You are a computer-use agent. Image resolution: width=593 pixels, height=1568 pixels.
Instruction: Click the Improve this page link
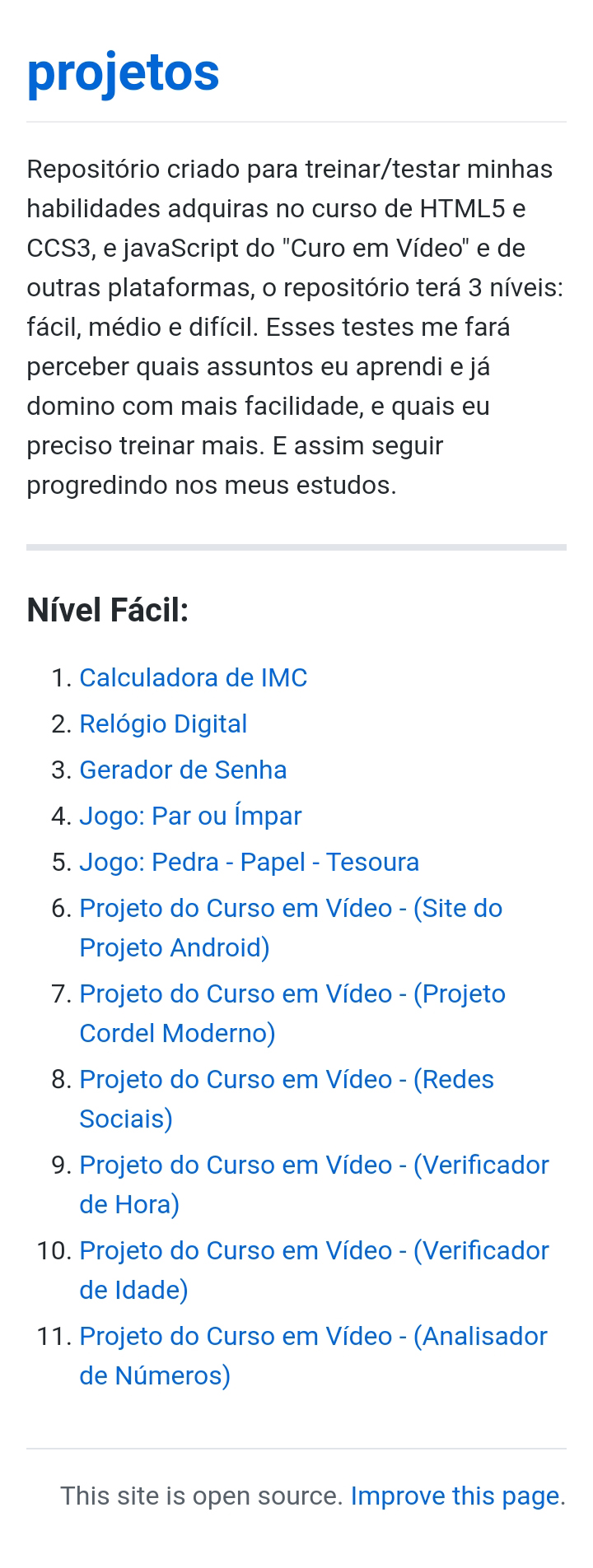[454, 1496]
